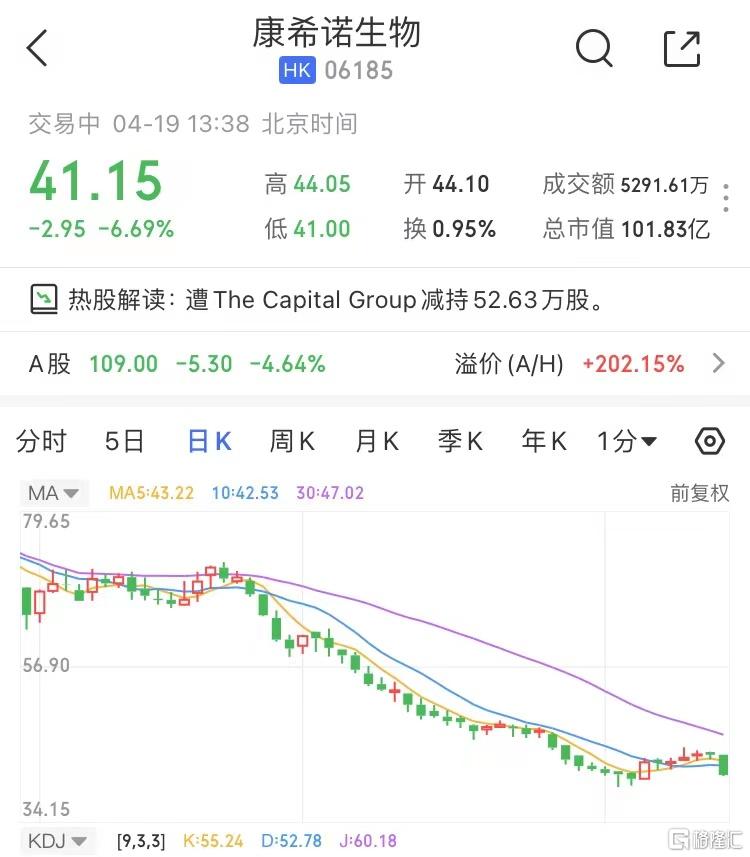750x857 pixels.
Task: Open chart display settings via the eye icon
Action: [x=709, y=440]
